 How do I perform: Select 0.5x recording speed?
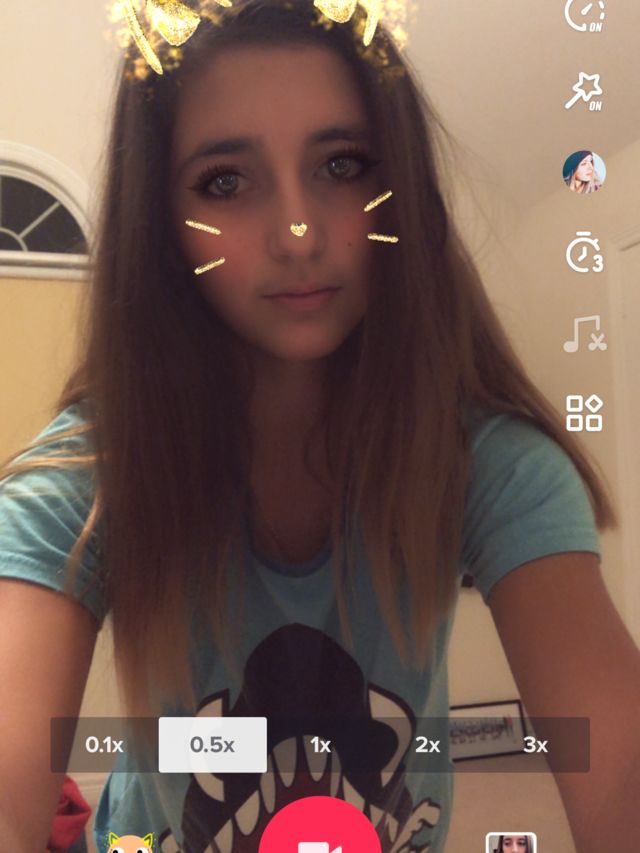click(212, 745)
